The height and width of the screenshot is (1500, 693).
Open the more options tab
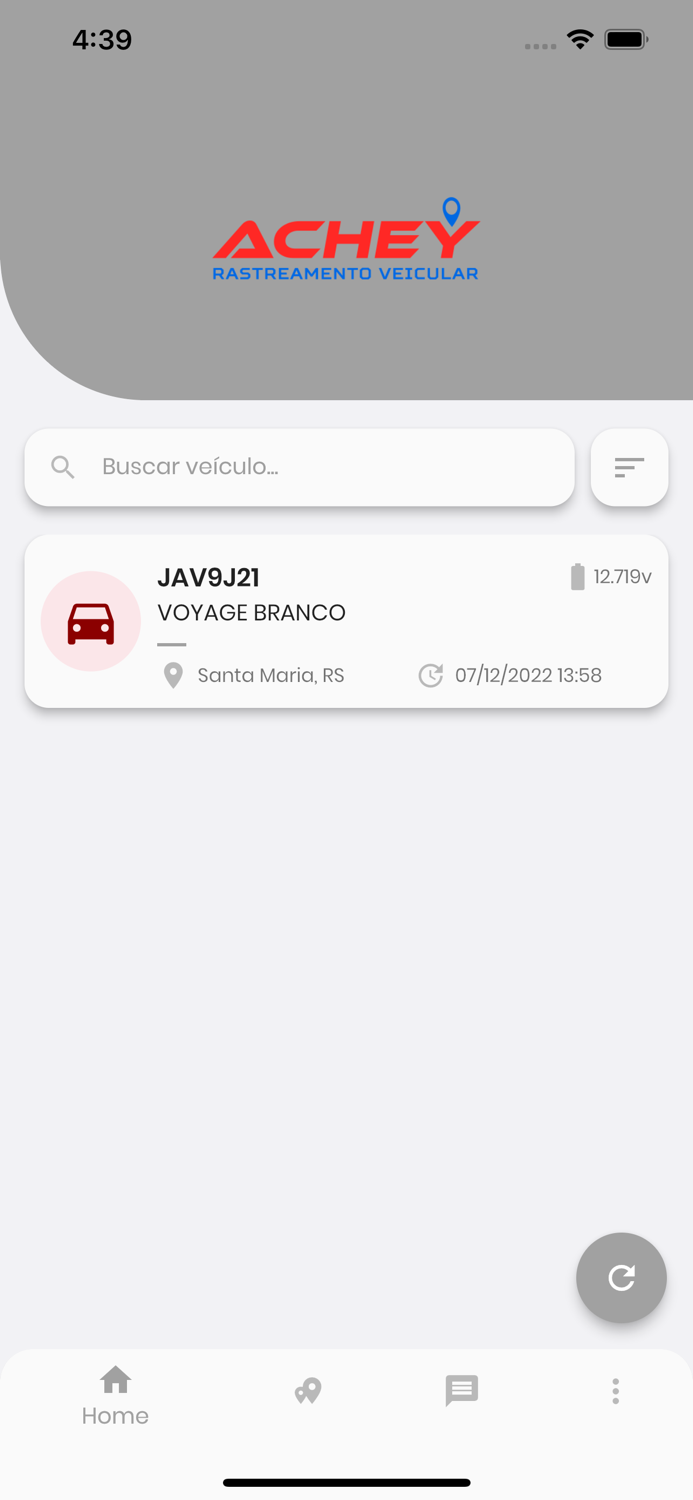[615, 1391]
